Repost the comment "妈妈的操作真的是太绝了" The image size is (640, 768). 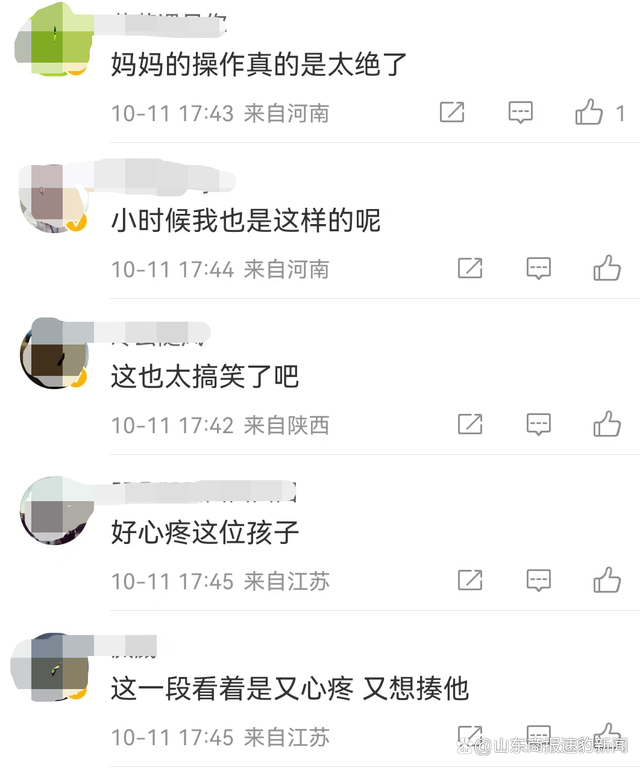[x=452, y=112]
